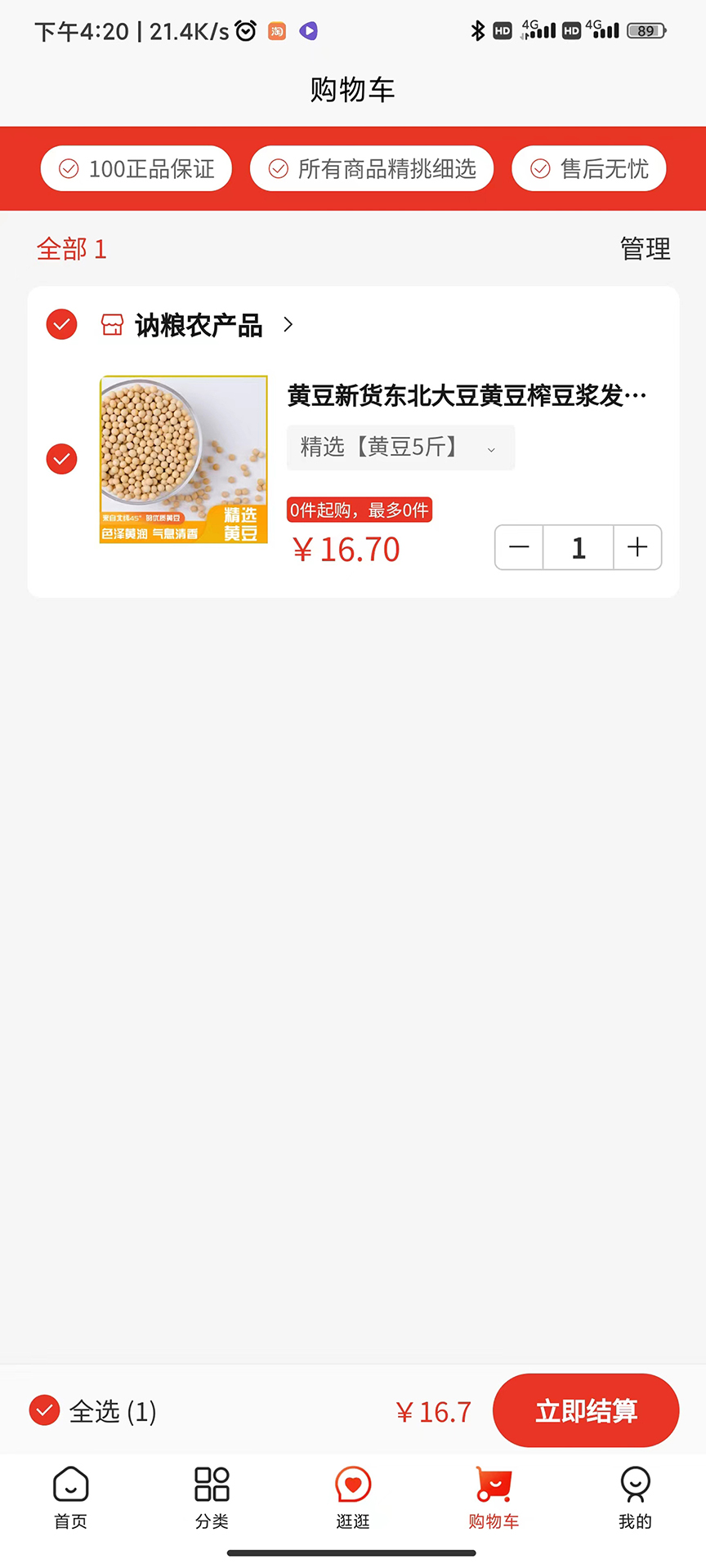The image size is (706, 1568).
Task: Deselect the soybean item checkbox
Action: pos(61,459)
